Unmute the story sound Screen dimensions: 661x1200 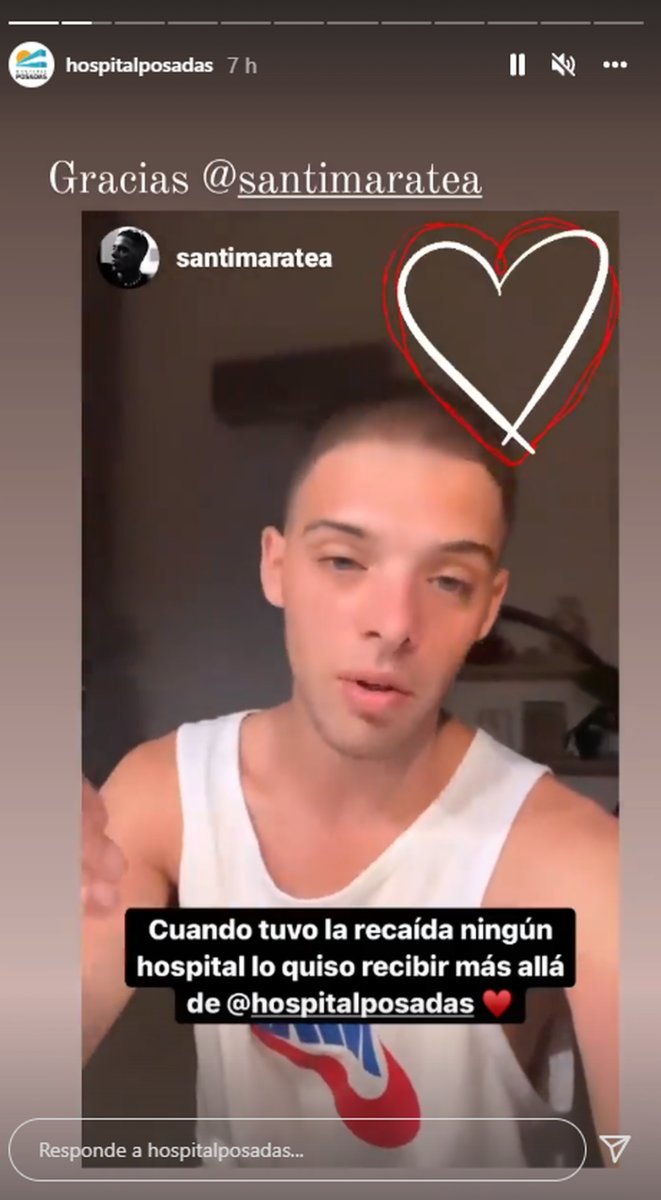(563, 65)
